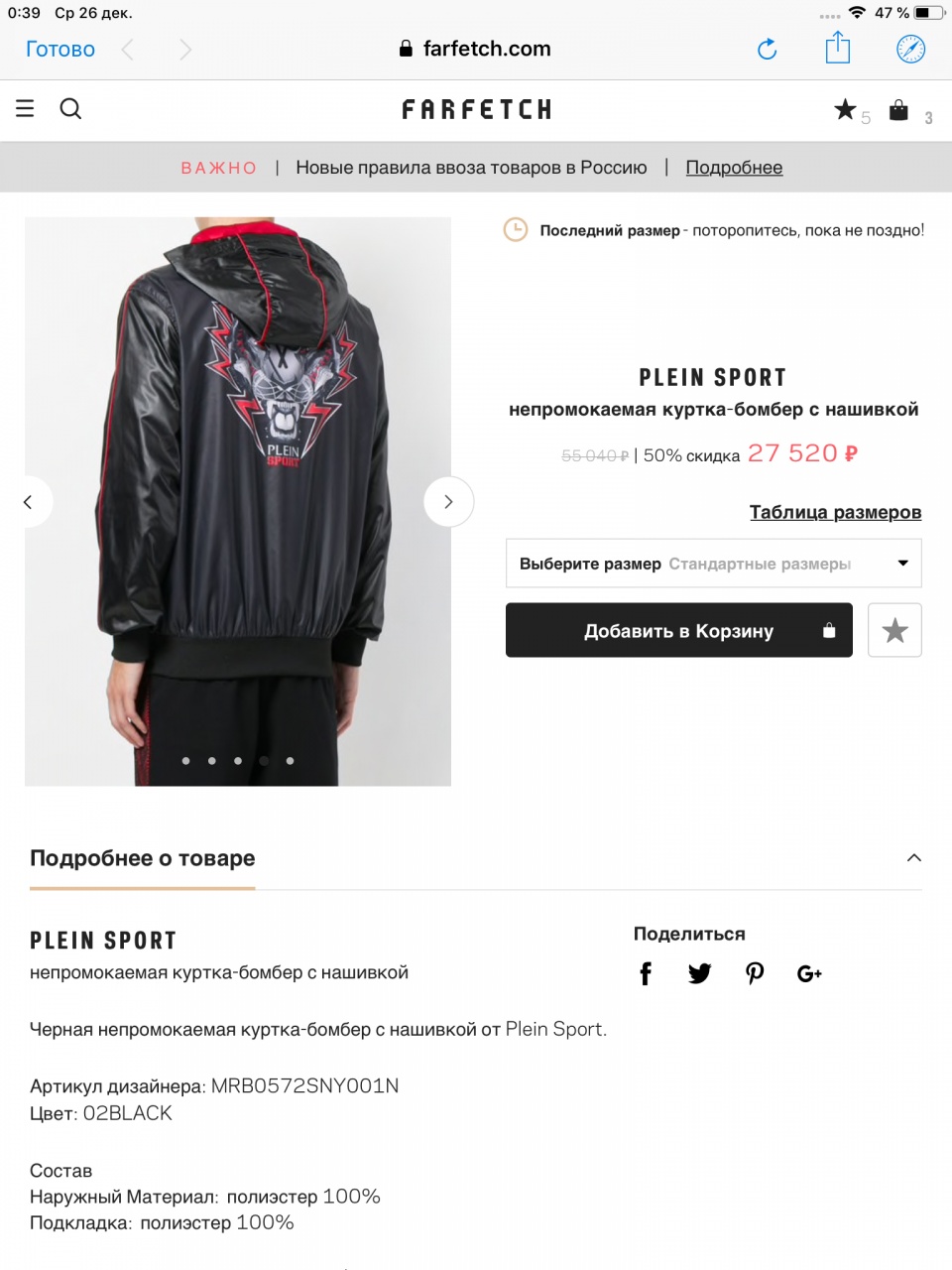952x1270 pixels.
Task: Share the product on Pinterest
Action: [755, 973]
